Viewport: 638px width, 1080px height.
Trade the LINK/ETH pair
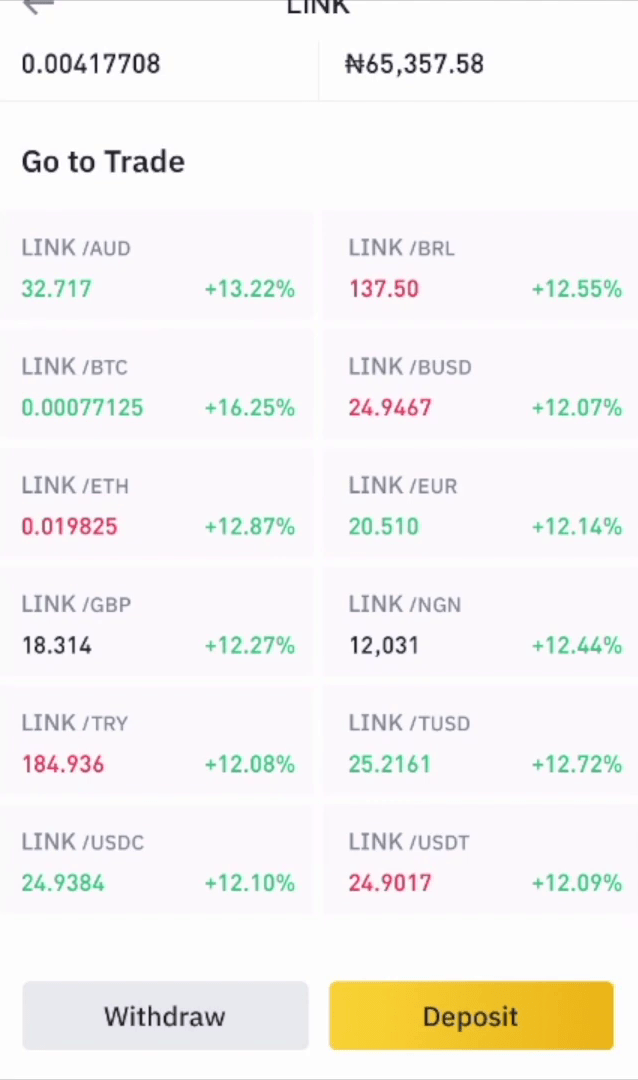tap(156, 504)
